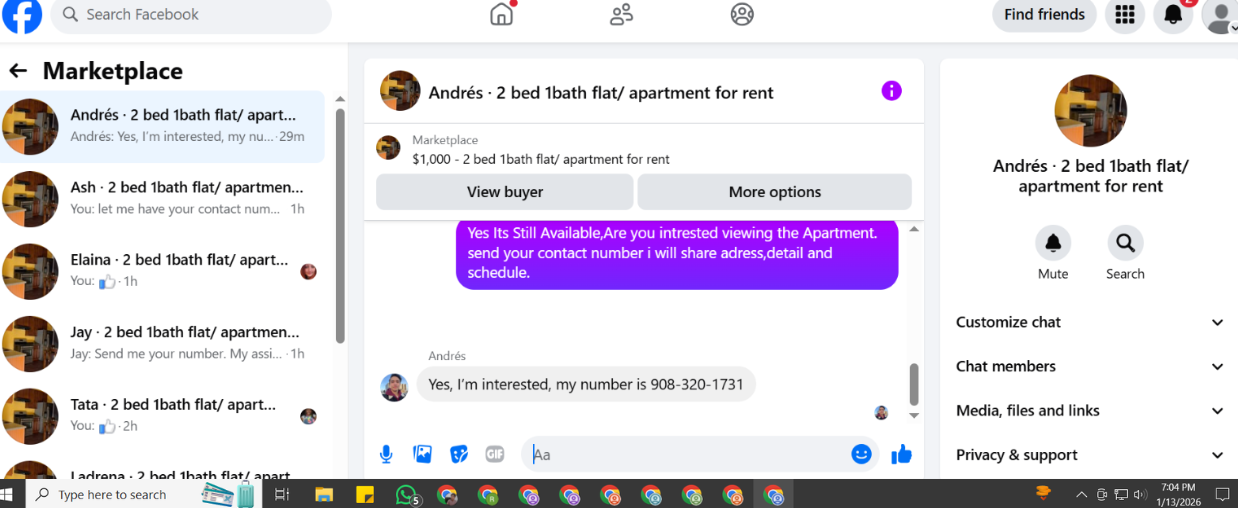The height and width of the screenshot is (508, 1238).
Task: Go to Facebook home feed
Action: [501, 15]
